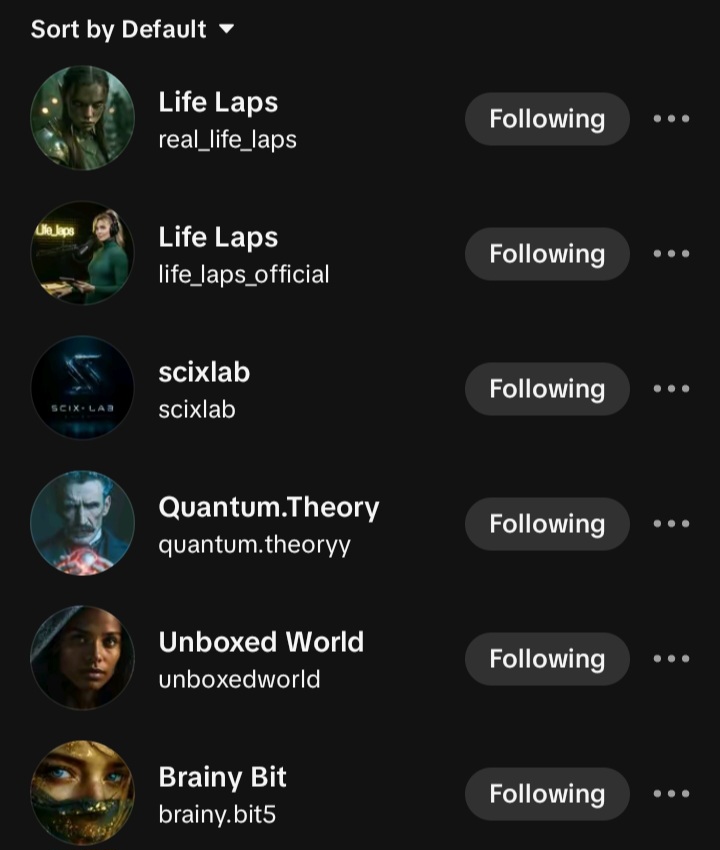
Task: Tap Following next to real_life_laps
Action: [x=546, y=119]
